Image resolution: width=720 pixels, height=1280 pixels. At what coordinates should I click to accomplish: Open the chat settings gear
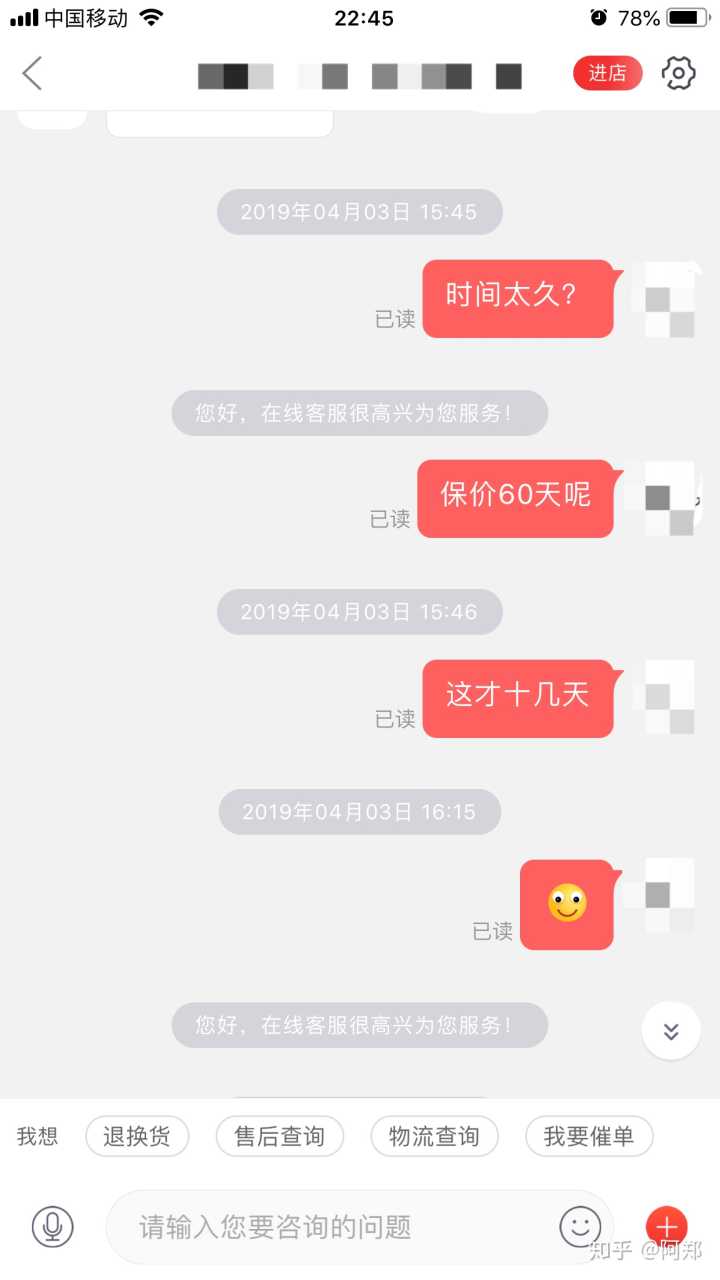[x=679, y=73]
